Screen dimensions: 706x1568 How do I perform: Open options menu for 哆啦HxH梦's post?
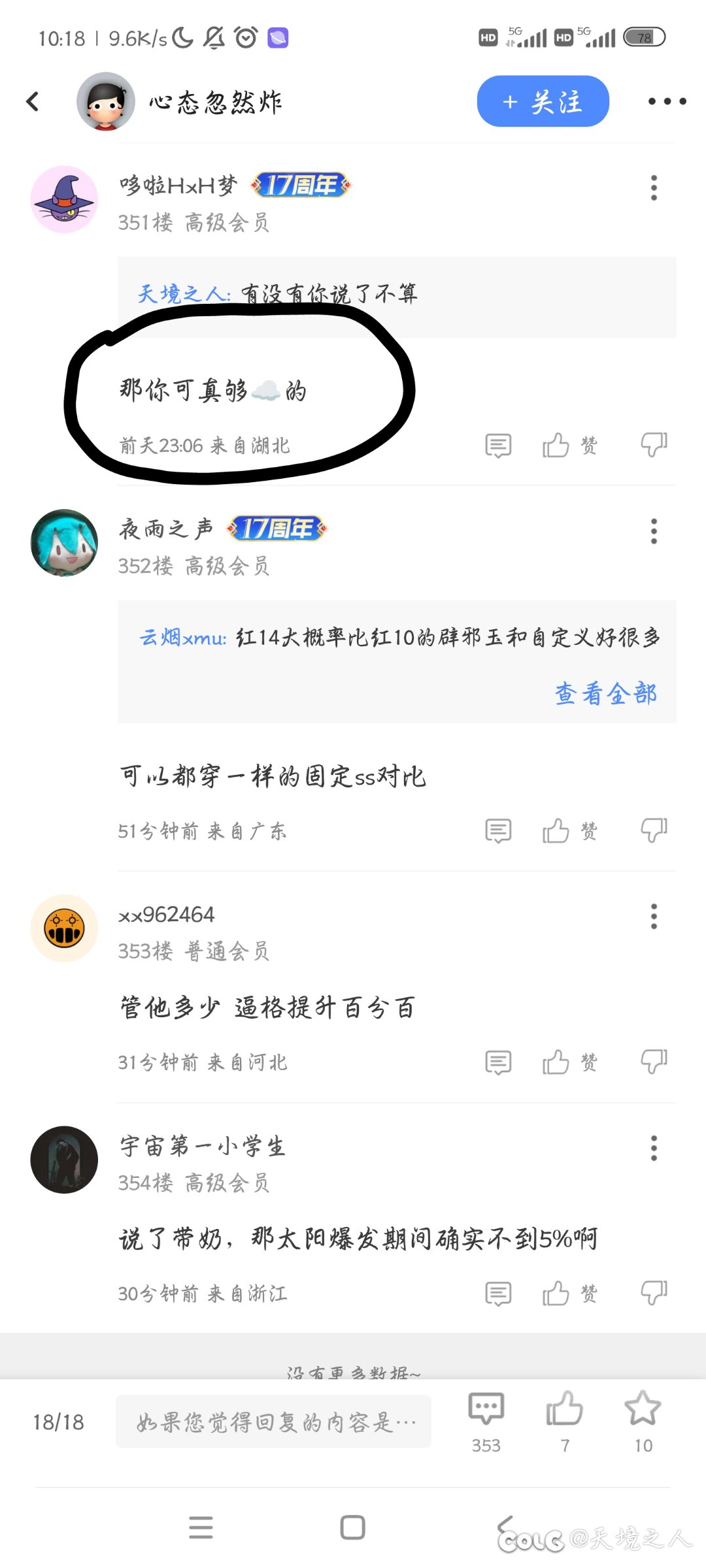(x=653, y=188)
